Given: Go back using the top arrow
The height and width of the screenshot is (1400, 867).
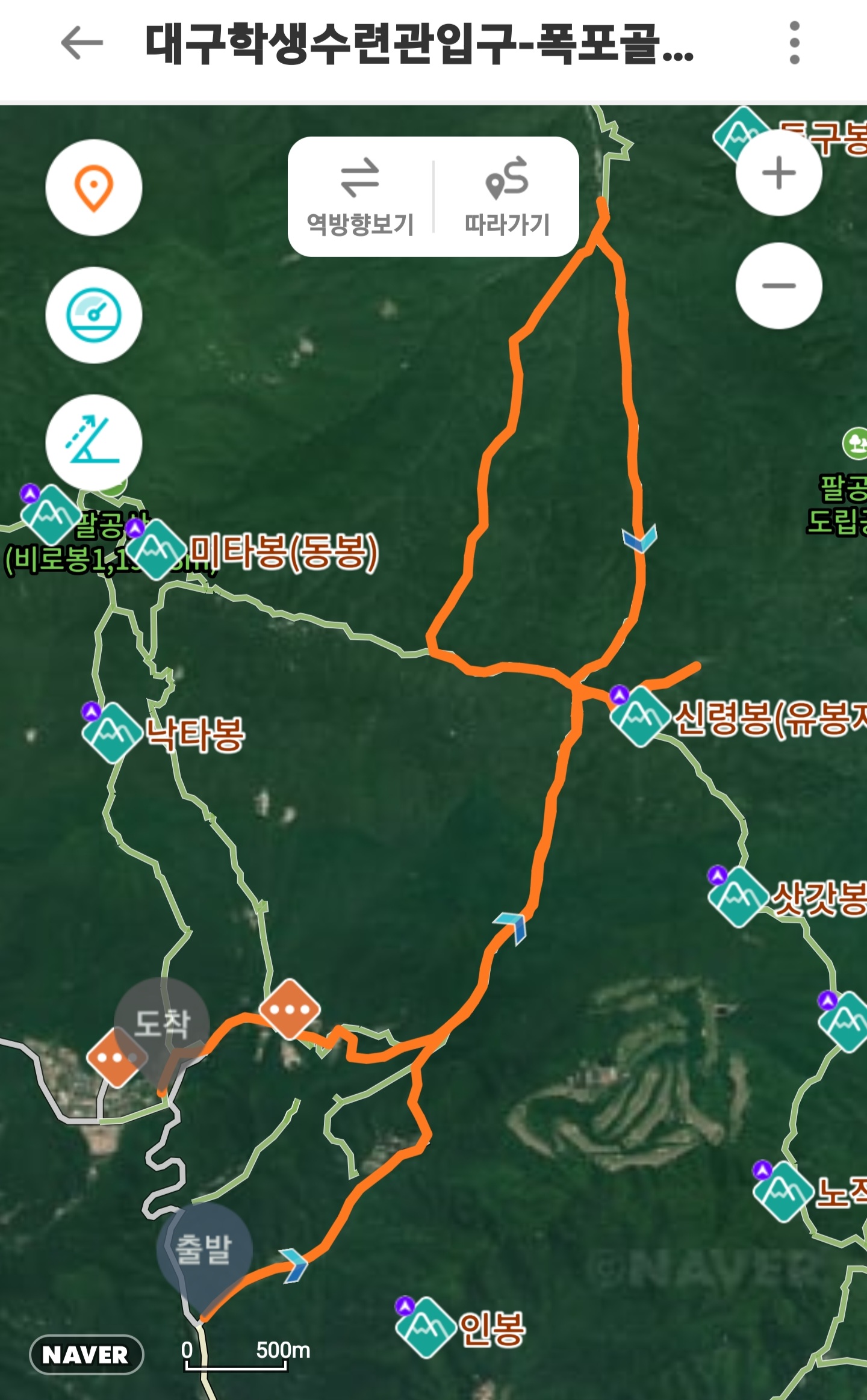Looking at the screenshot, I should pos(82,43).
